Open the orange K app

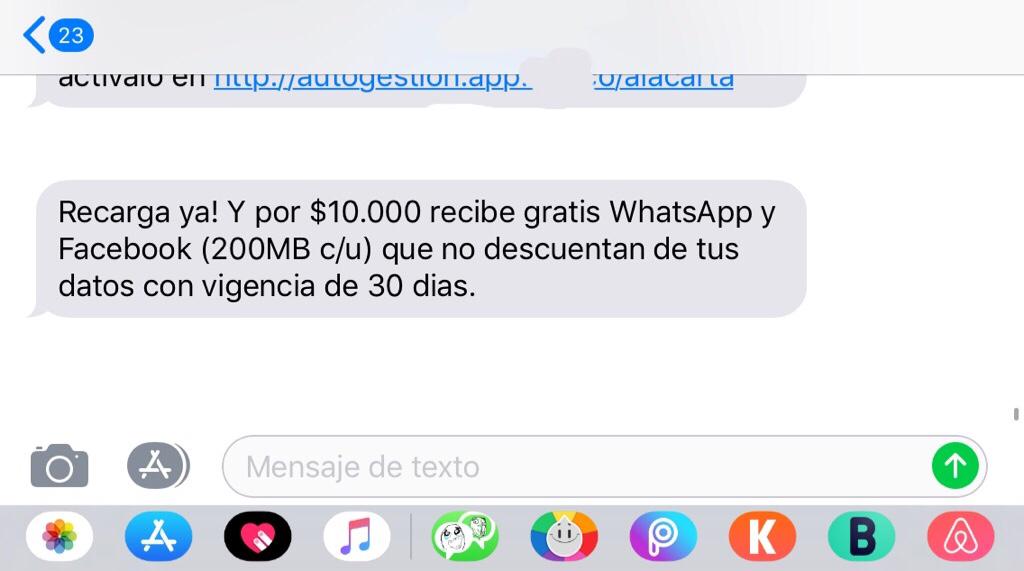762,538
